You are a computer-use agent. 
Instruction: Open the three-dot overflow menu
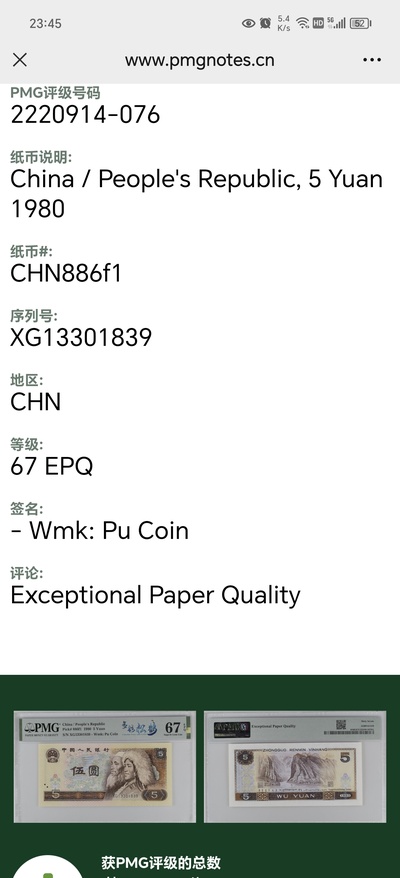372,60
